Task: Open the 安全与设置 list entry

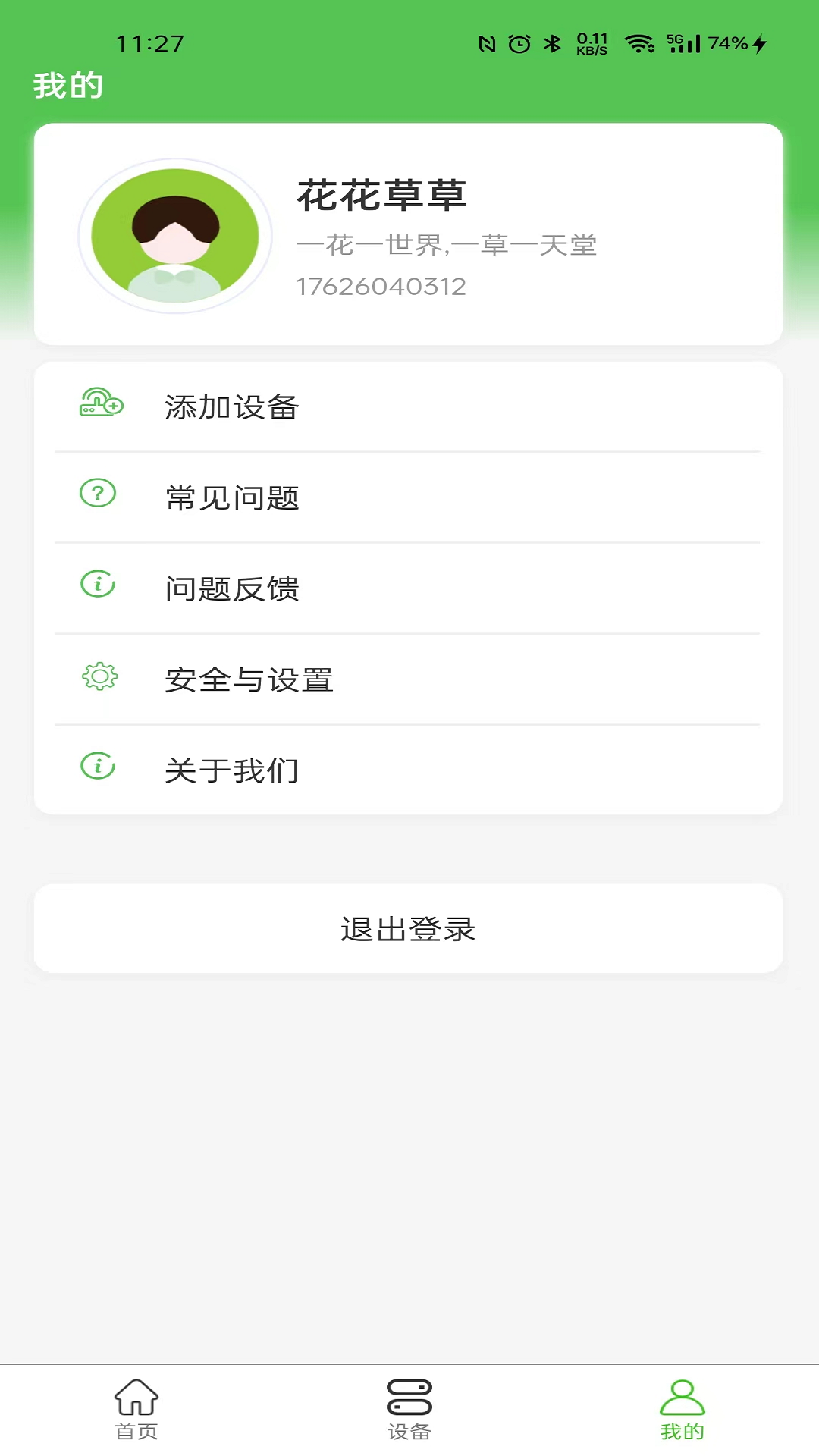Action: pos(409,679)
